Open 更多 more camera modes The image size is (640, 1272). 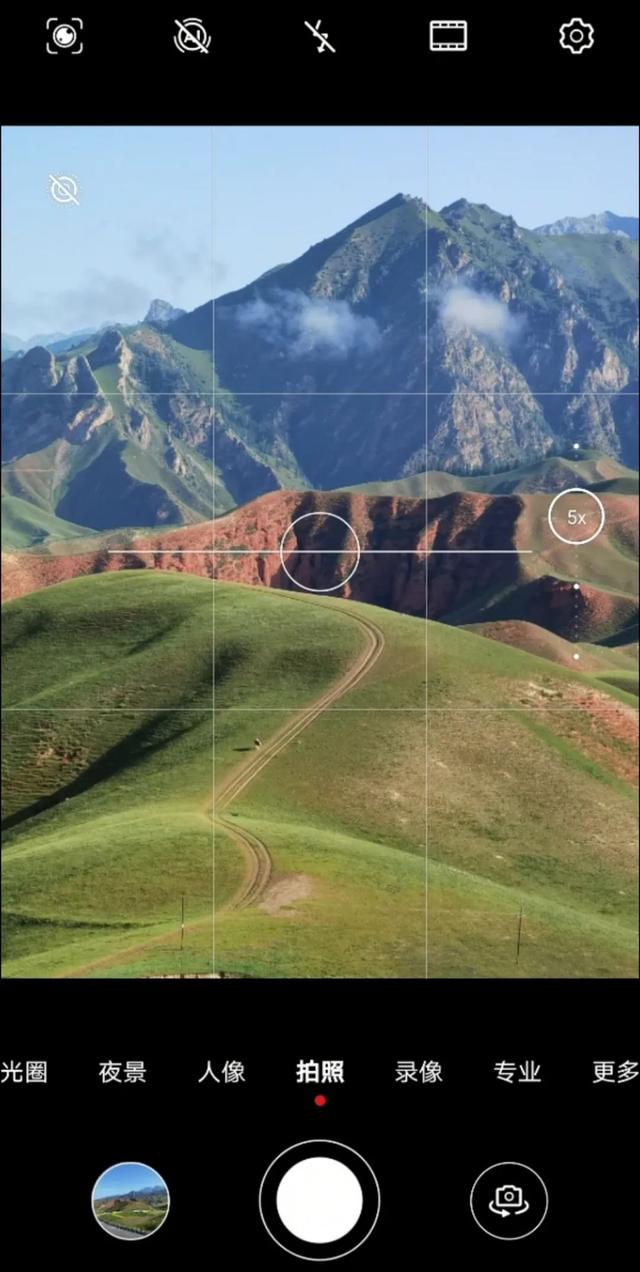615,1073
